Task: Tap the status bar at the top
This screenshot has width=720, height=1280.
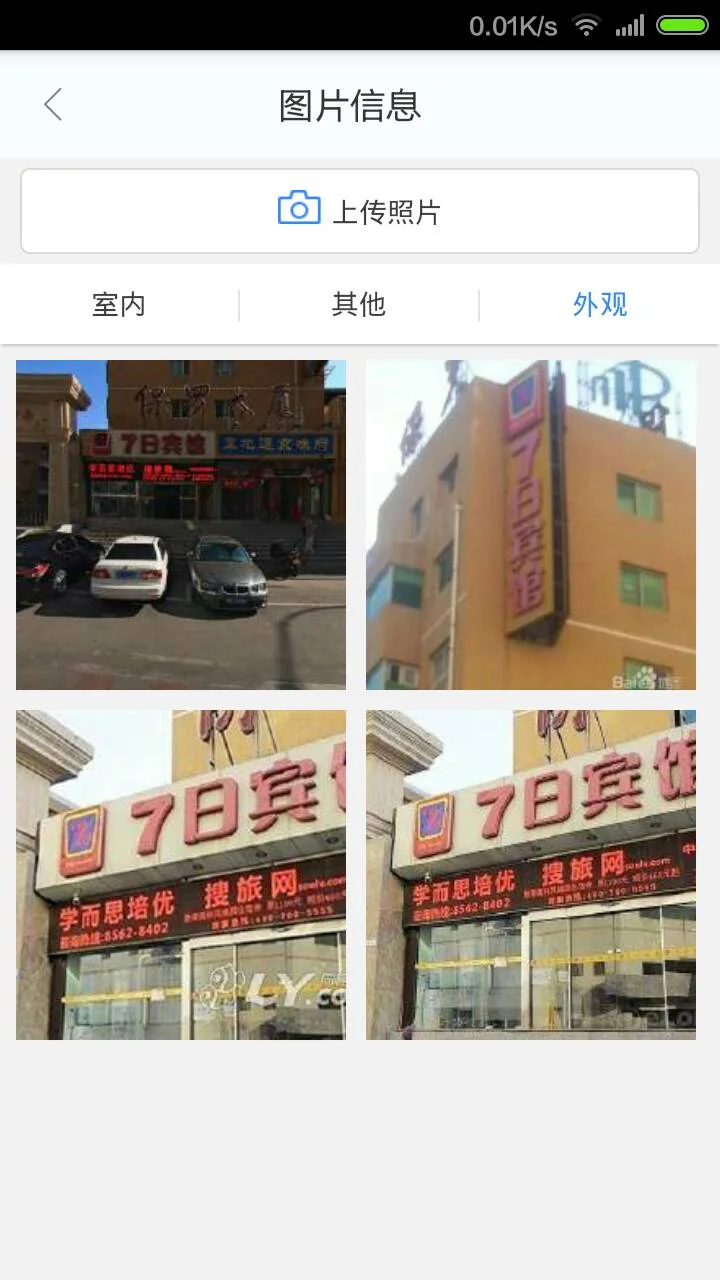Action: pyautogui.click(x=360, y=25)
